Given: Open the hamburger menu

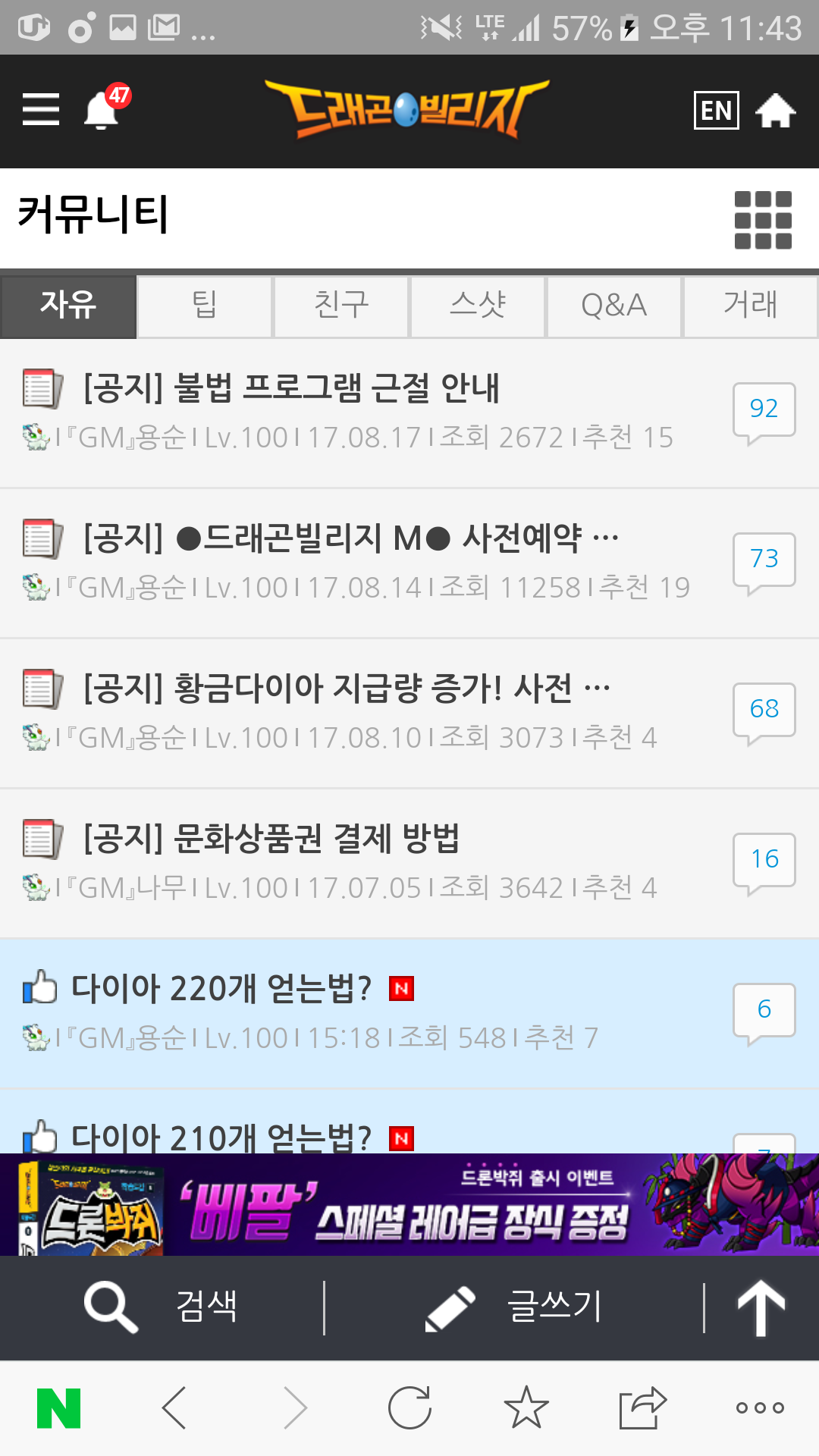Looking at the screenshot, I should tap(41, 109).
